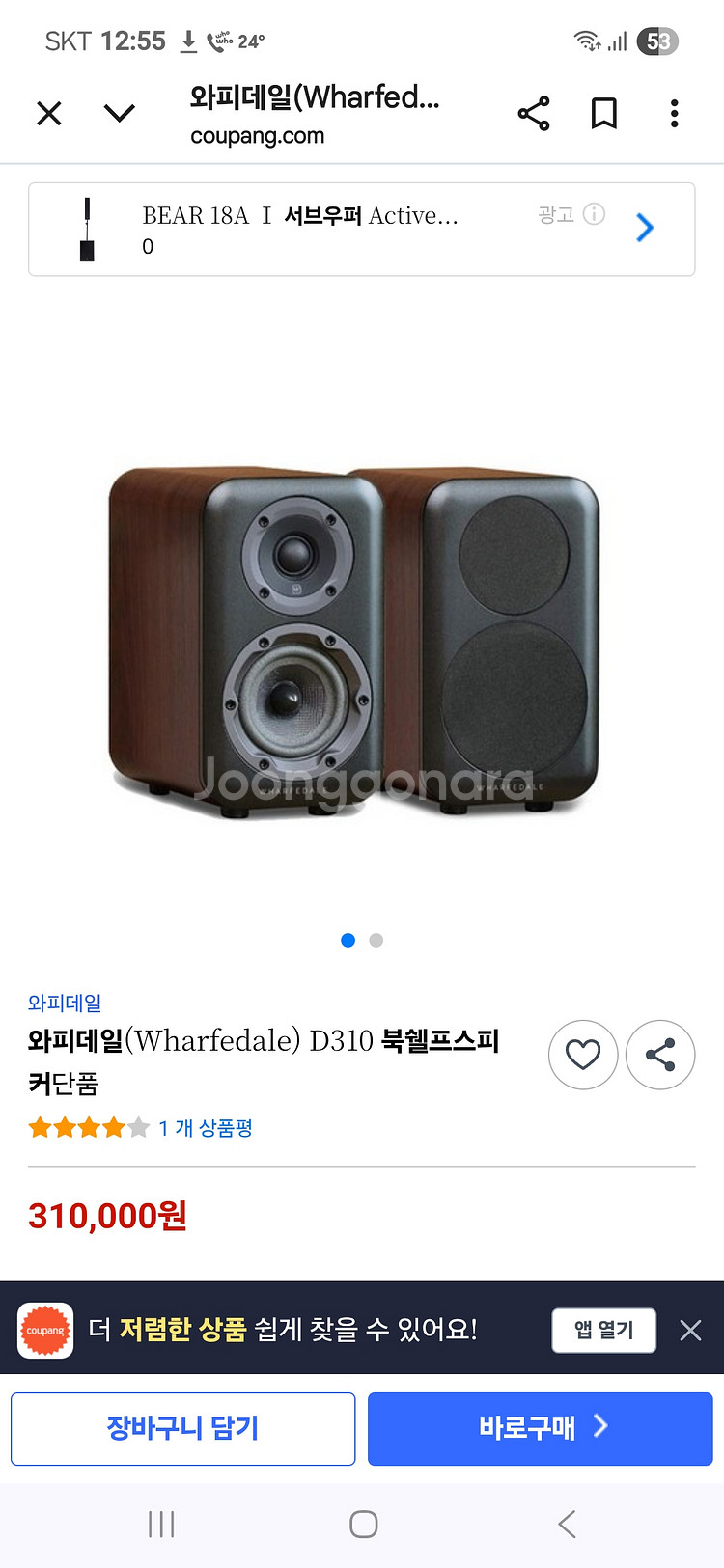Open recent apps from navigation bar
This screenshot has height=1568, width=724.
click(161, 1525)
